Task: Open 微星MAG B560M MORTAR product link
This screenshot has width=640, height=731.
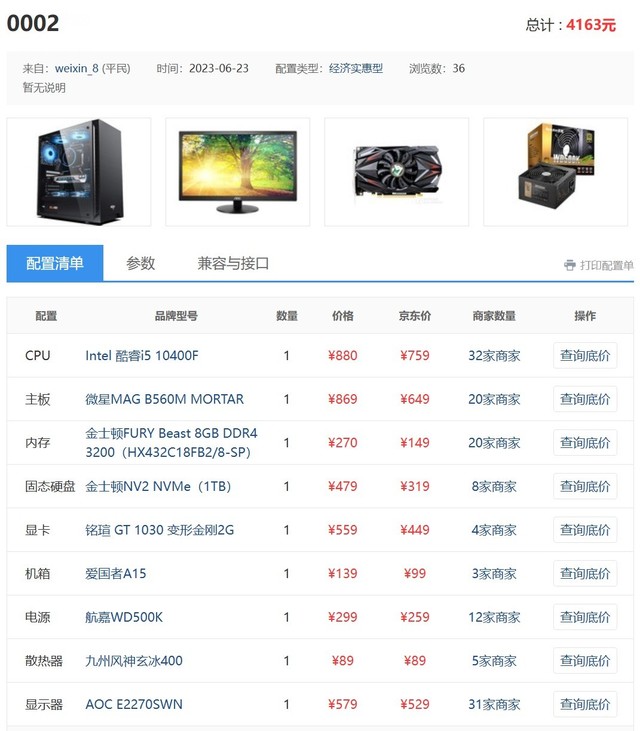Action: point(164,399)
